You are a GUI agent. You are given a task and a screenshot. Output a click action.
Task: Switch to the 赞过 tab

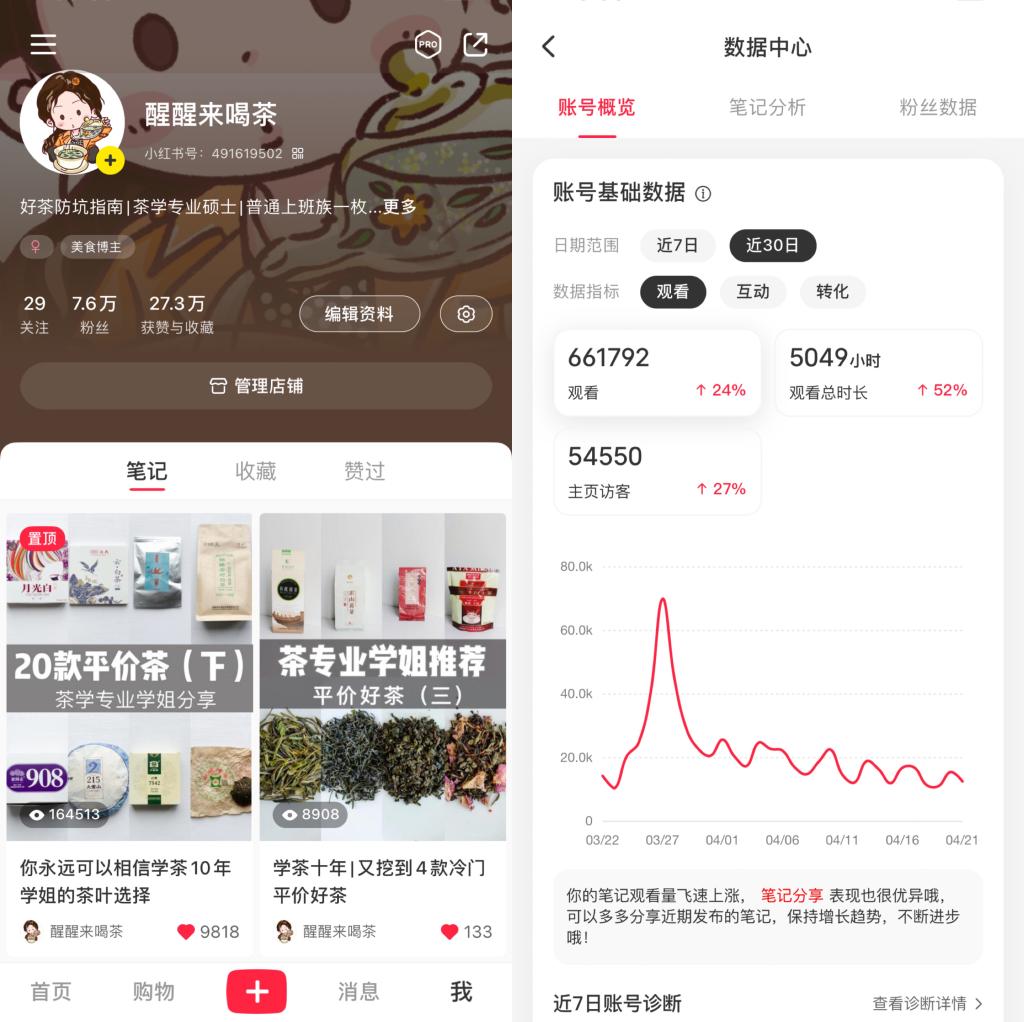(x=364, y=471)
